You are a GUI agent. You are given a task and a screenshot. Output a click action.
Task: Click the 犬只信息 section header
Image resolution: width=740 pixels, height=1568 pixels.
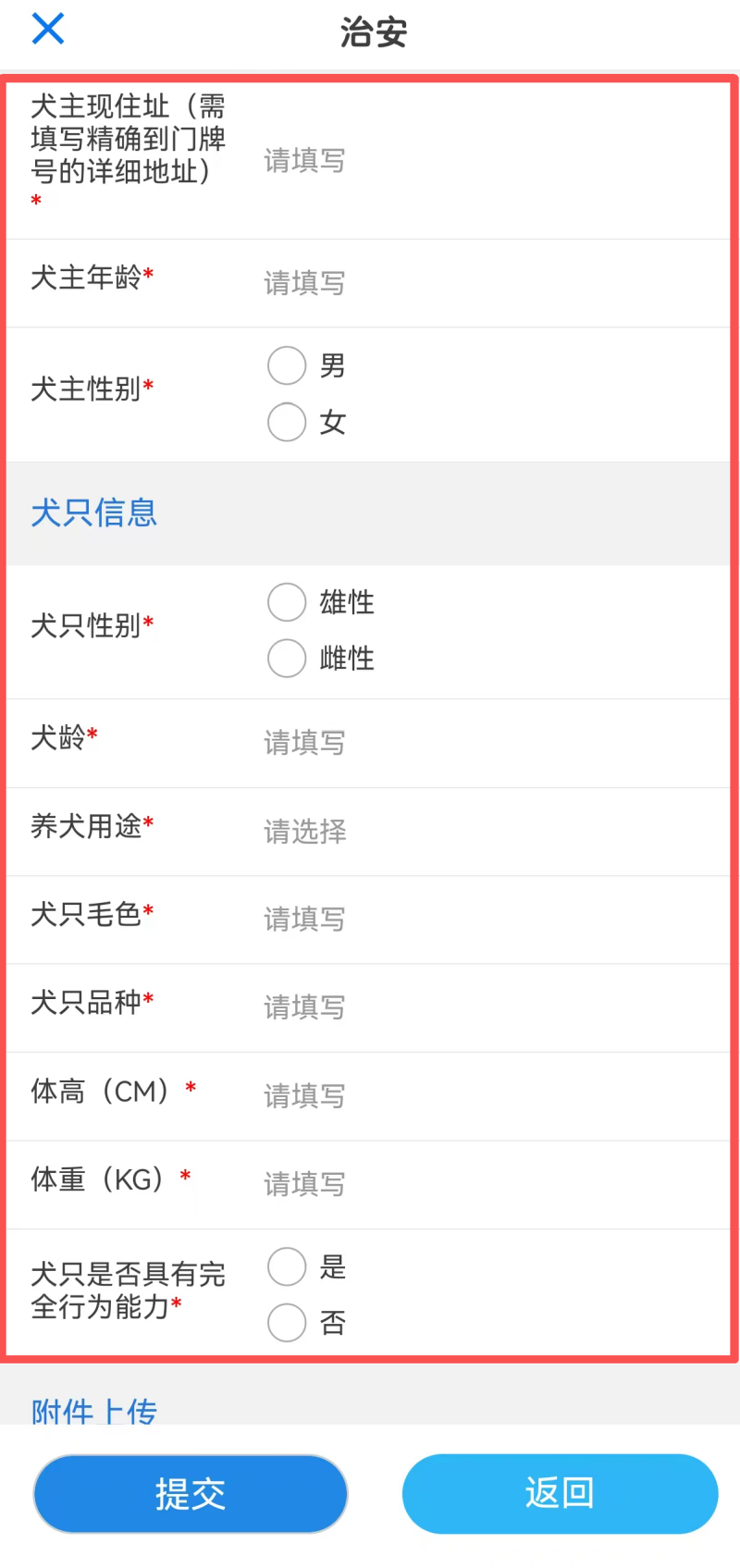pyautogui.click(x=92, y=513)
